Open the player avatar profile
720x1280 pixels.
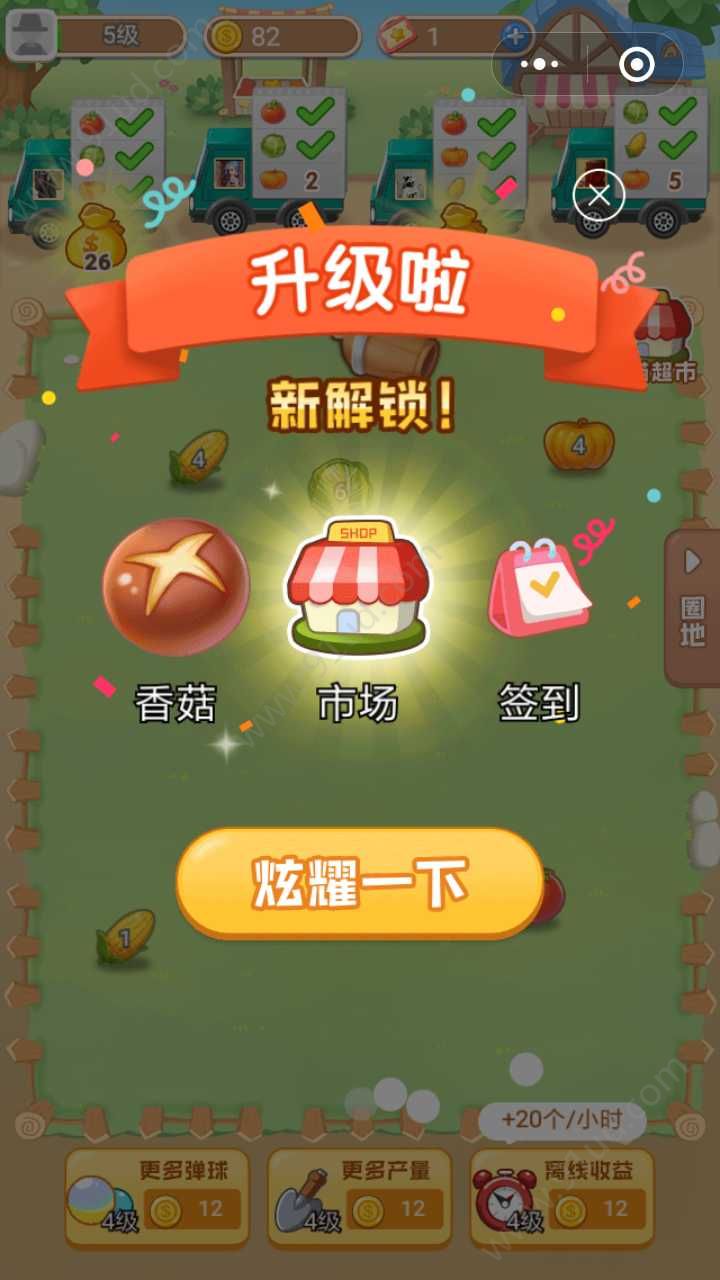pos(30,37)
